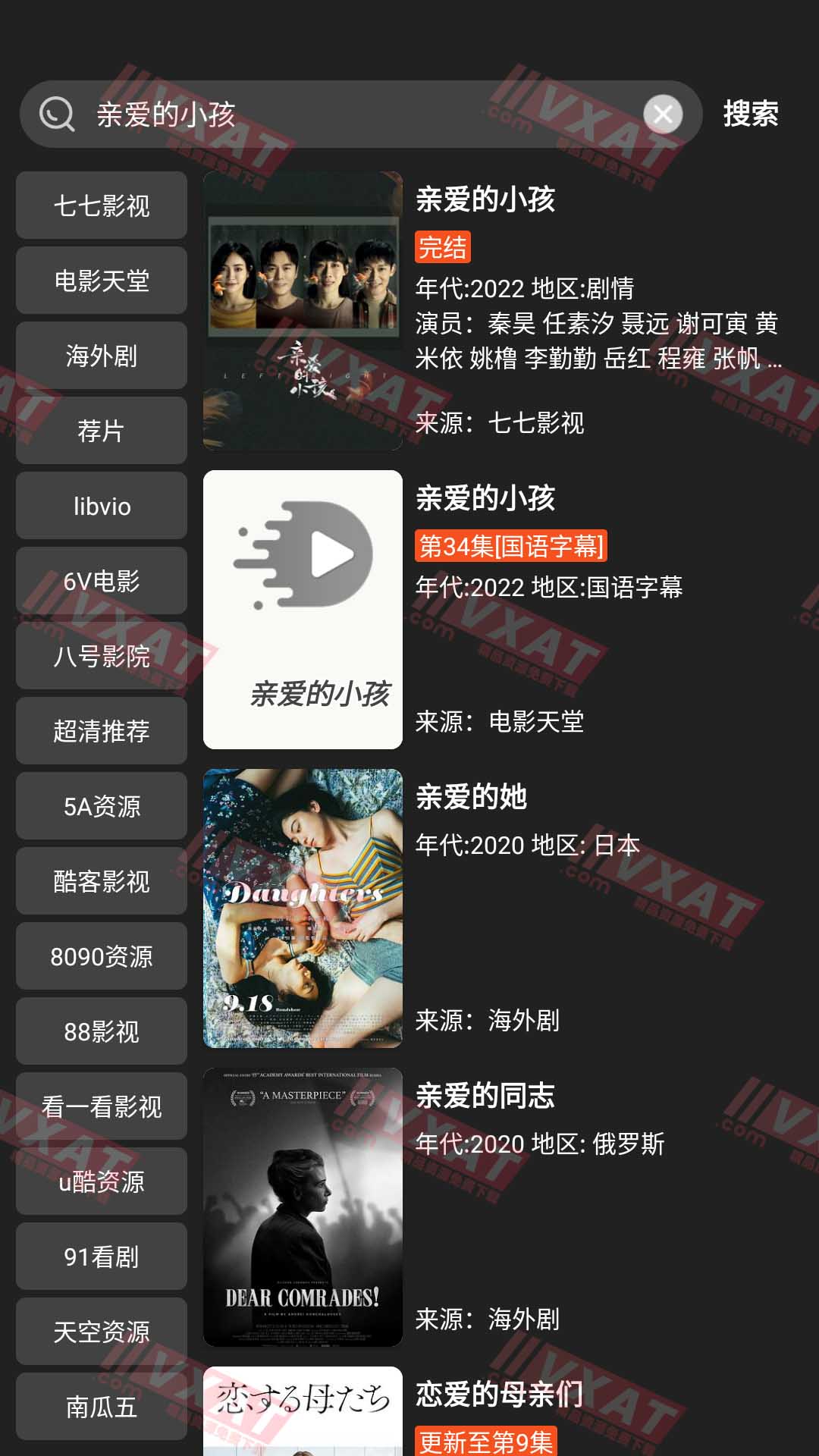This screenshot has height=1456, width=819.
Task: Open 酷客影视 source results
Action: pos(102,881)
